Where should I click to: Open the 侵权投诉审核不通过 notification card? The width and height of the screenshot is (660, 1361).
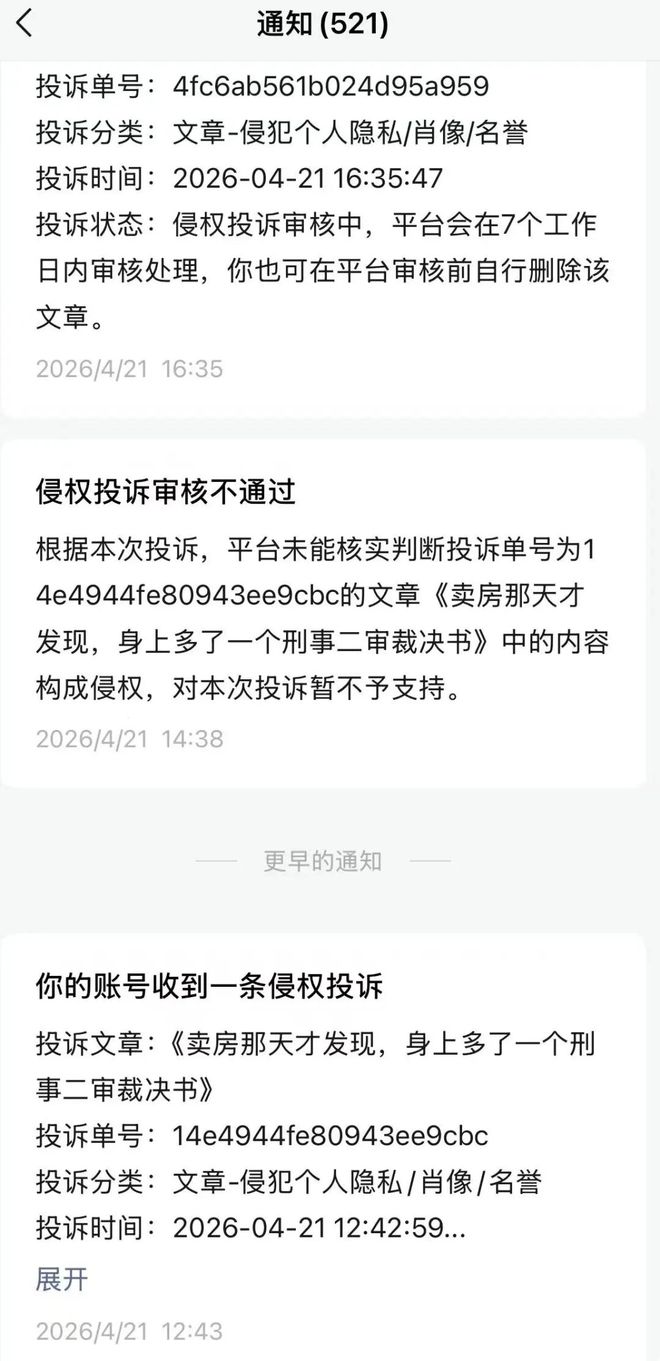(x=322, y=612)
